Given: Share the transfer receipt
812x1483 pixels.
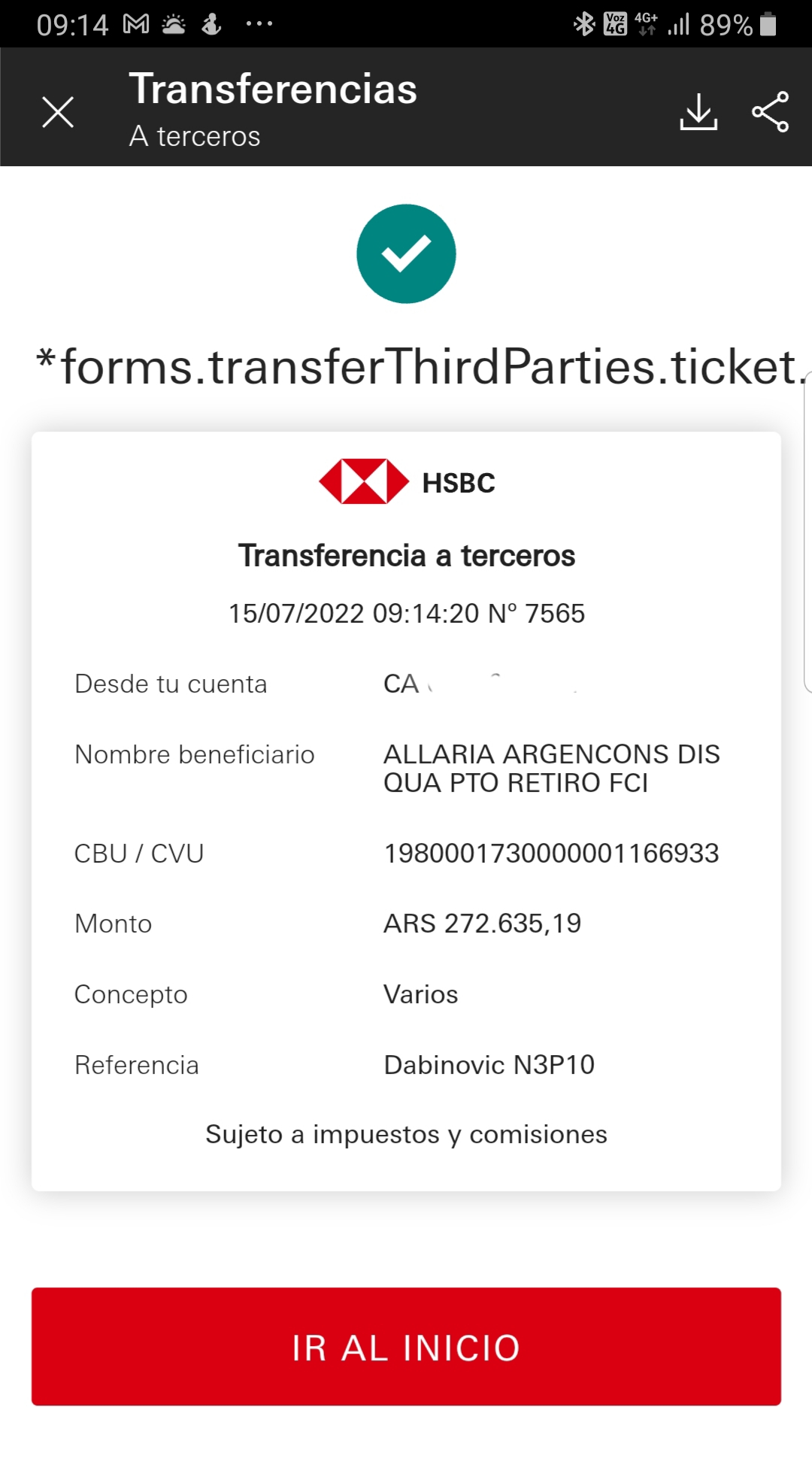Looking at the screenshot, I should tap(771, 112).
